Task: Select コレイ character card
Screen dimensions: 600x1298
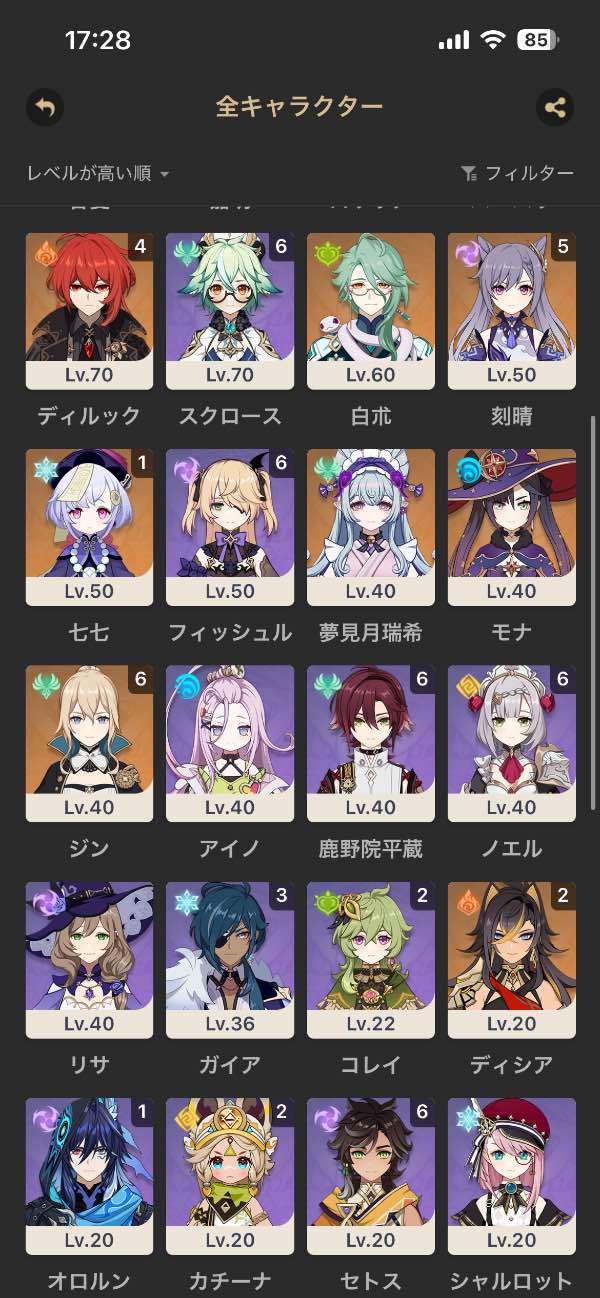Action: click(x=371, y=959)
